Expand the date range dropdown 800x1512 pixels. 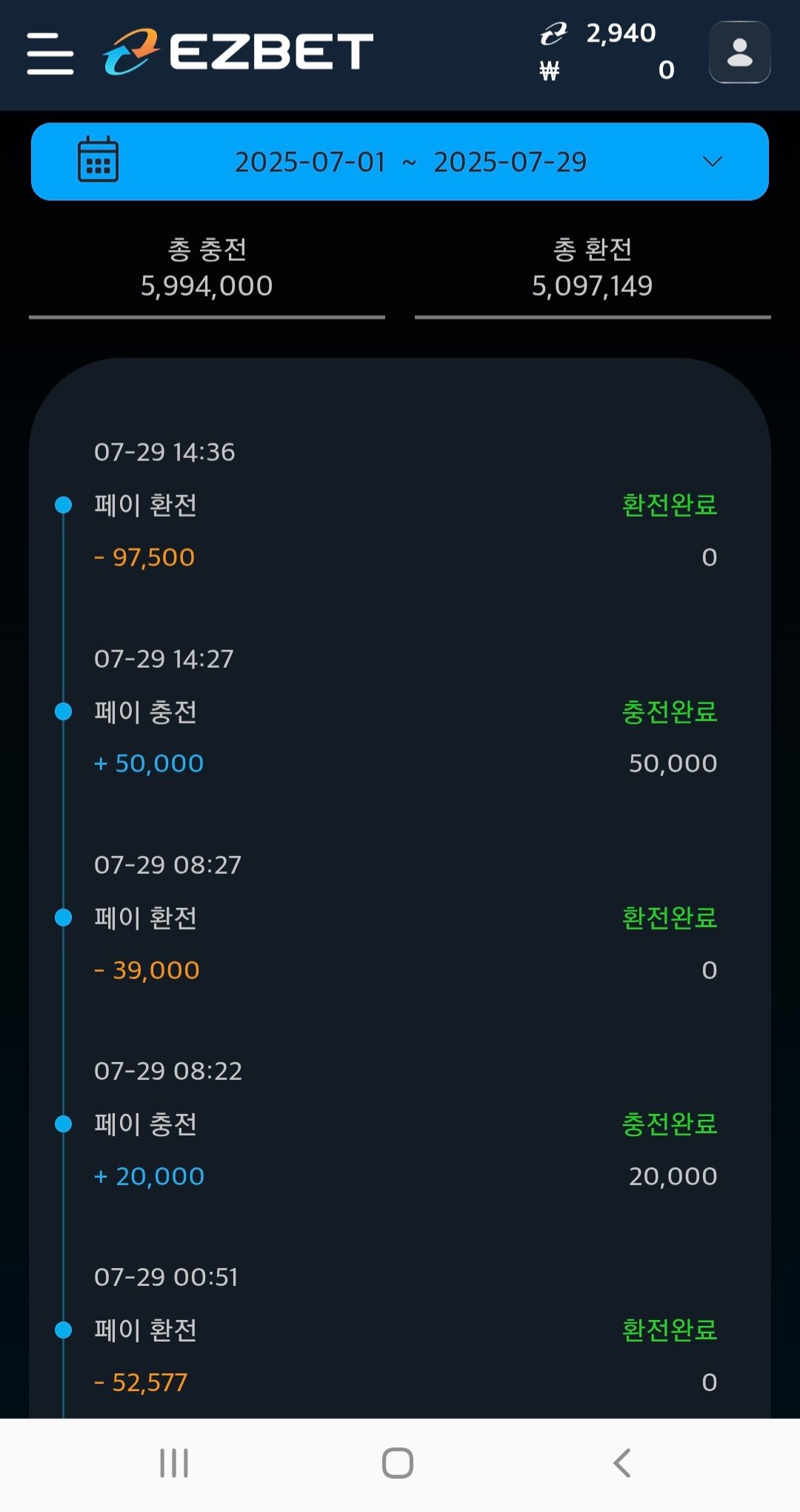pos(400,162)
